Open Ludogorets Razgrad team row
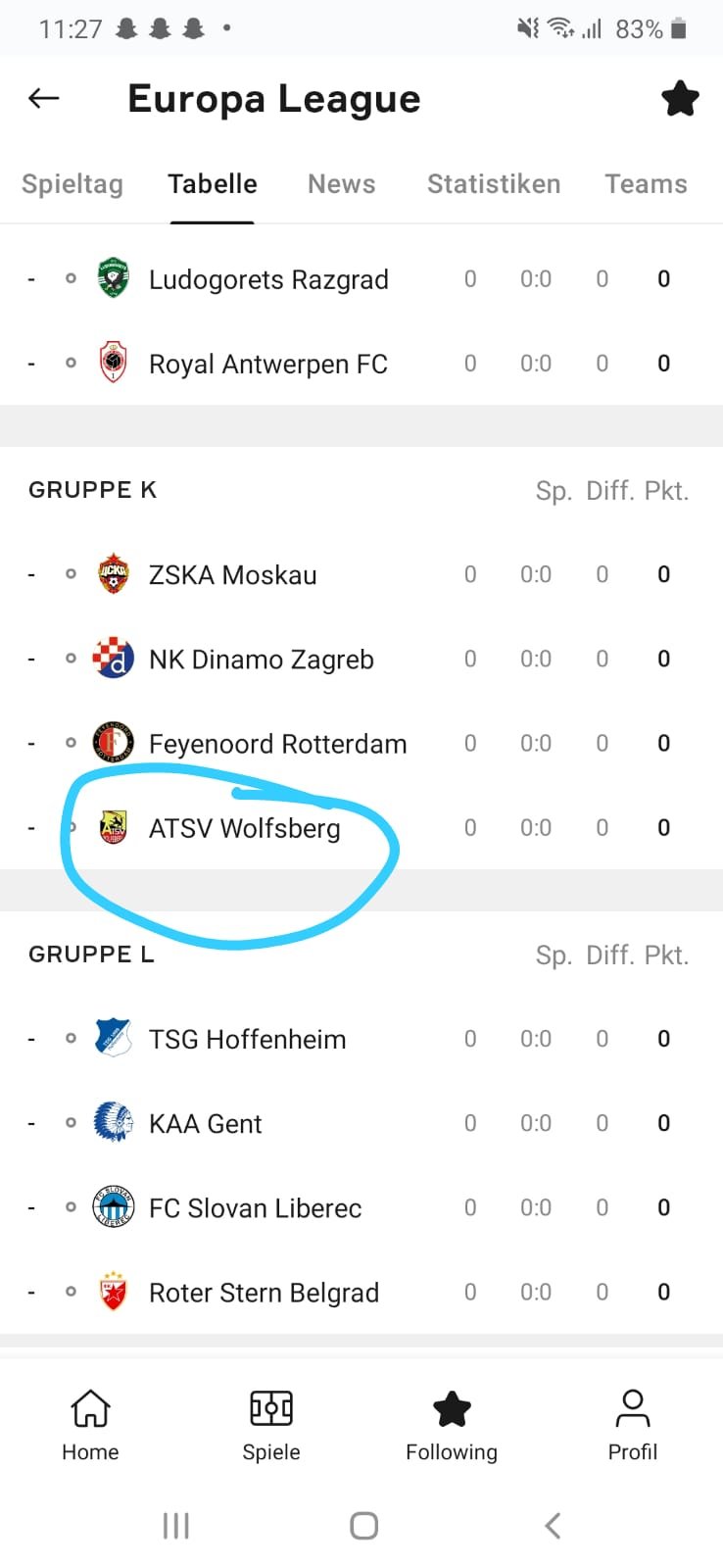This screenshot has width=723, height=1568. click(x=361, y=279)
